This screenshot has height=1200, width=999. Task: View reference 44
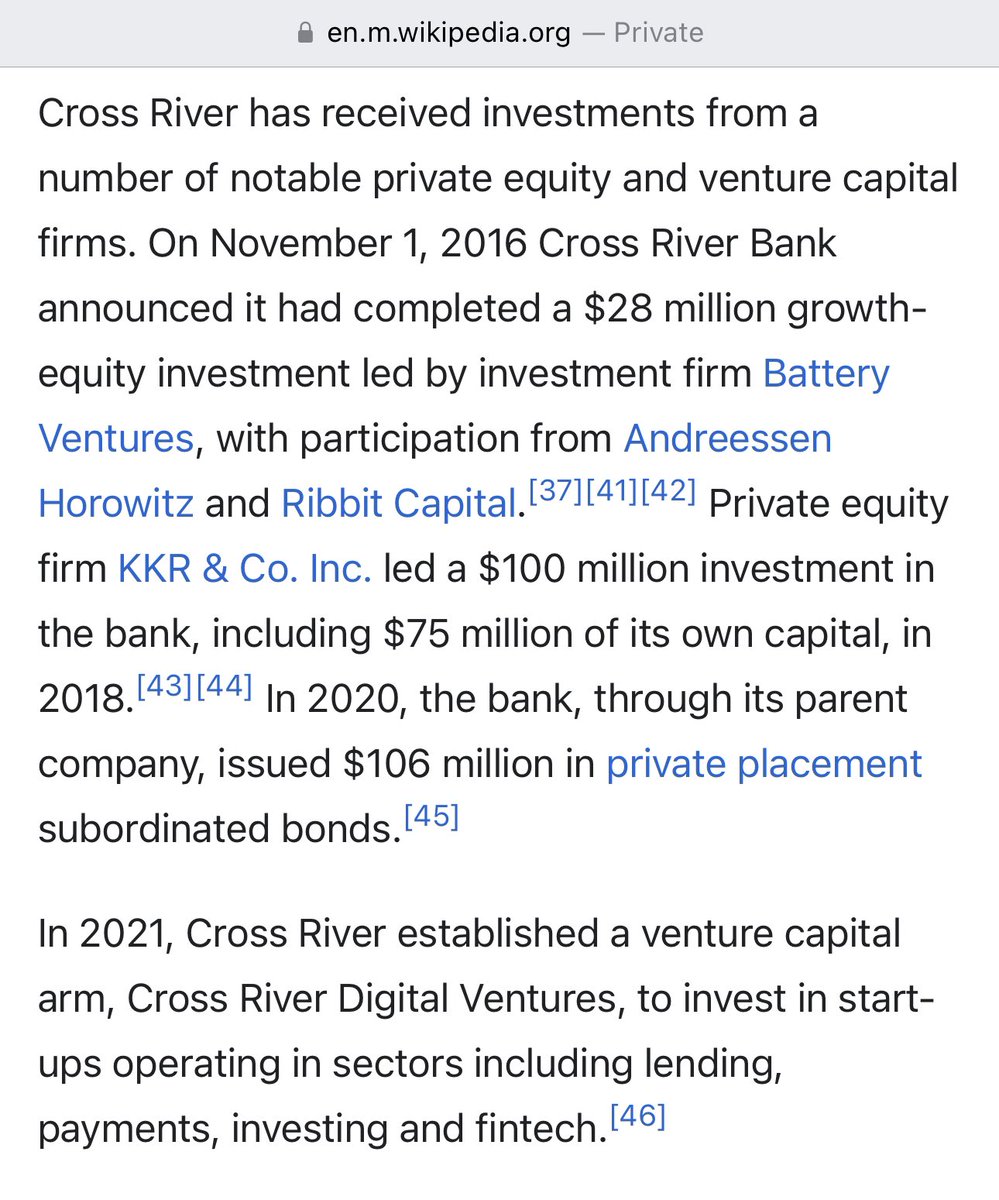click(x=224, y=688)
